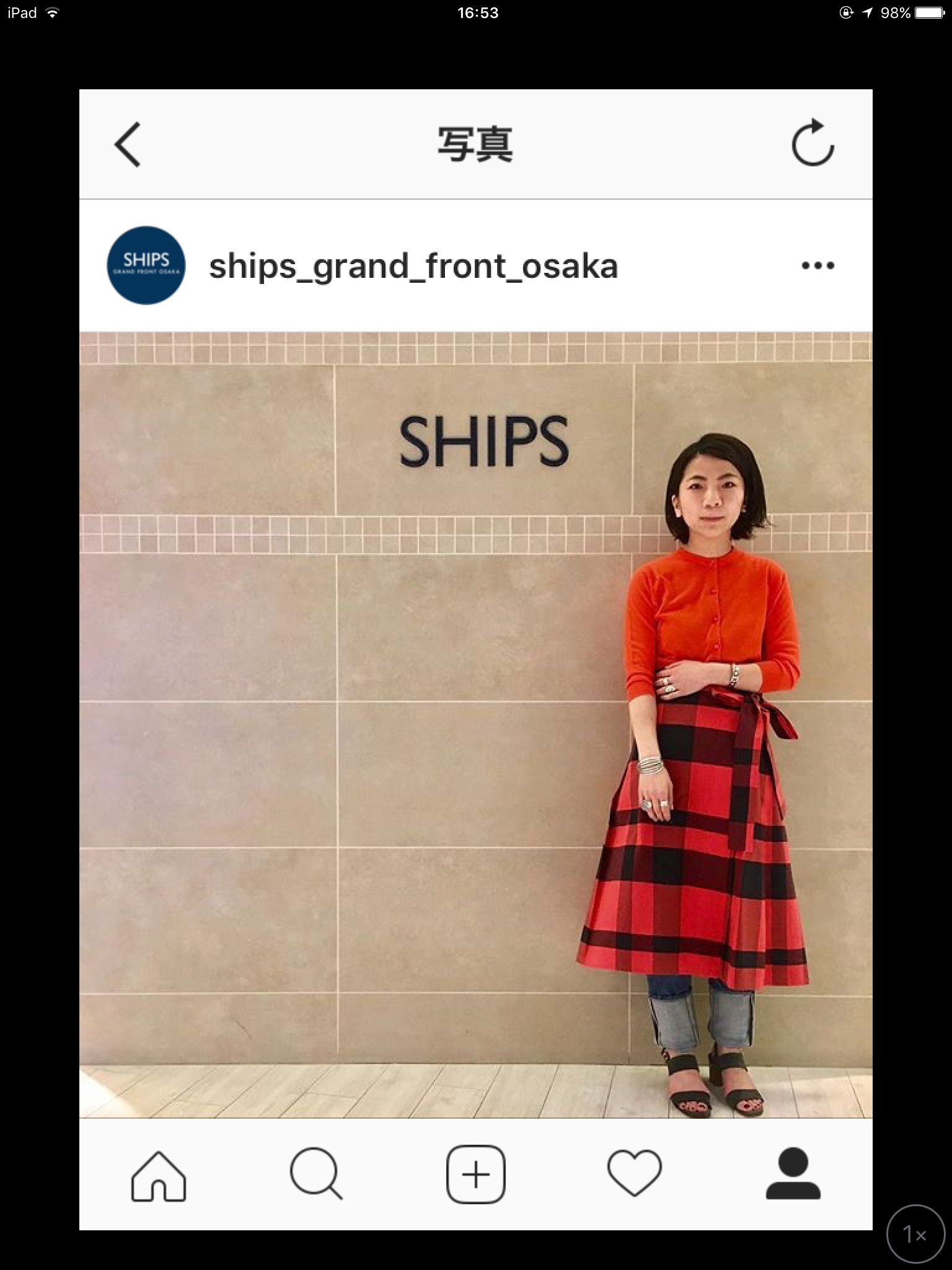Go back from the photo screen

point(128,144)
